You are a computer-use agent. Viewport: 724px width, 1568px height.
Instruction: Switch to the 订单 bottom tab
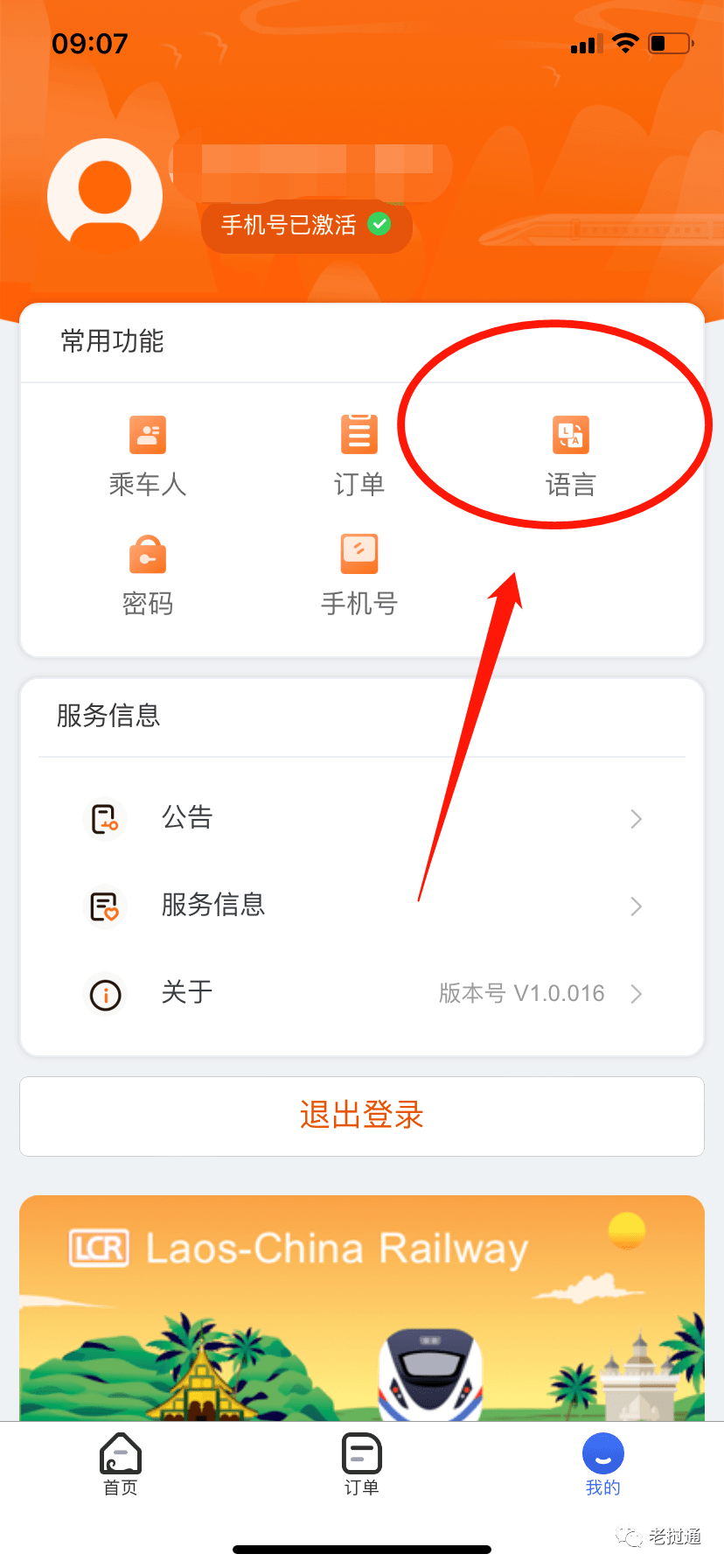click(x=361, y=1464)
